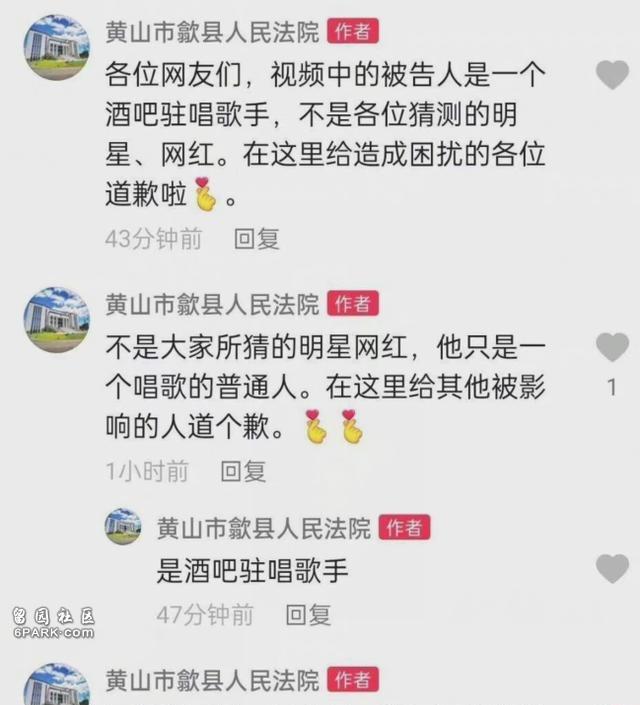Open the small avatar beside reply 是酒吧驻唱歌手

[124, 526]
